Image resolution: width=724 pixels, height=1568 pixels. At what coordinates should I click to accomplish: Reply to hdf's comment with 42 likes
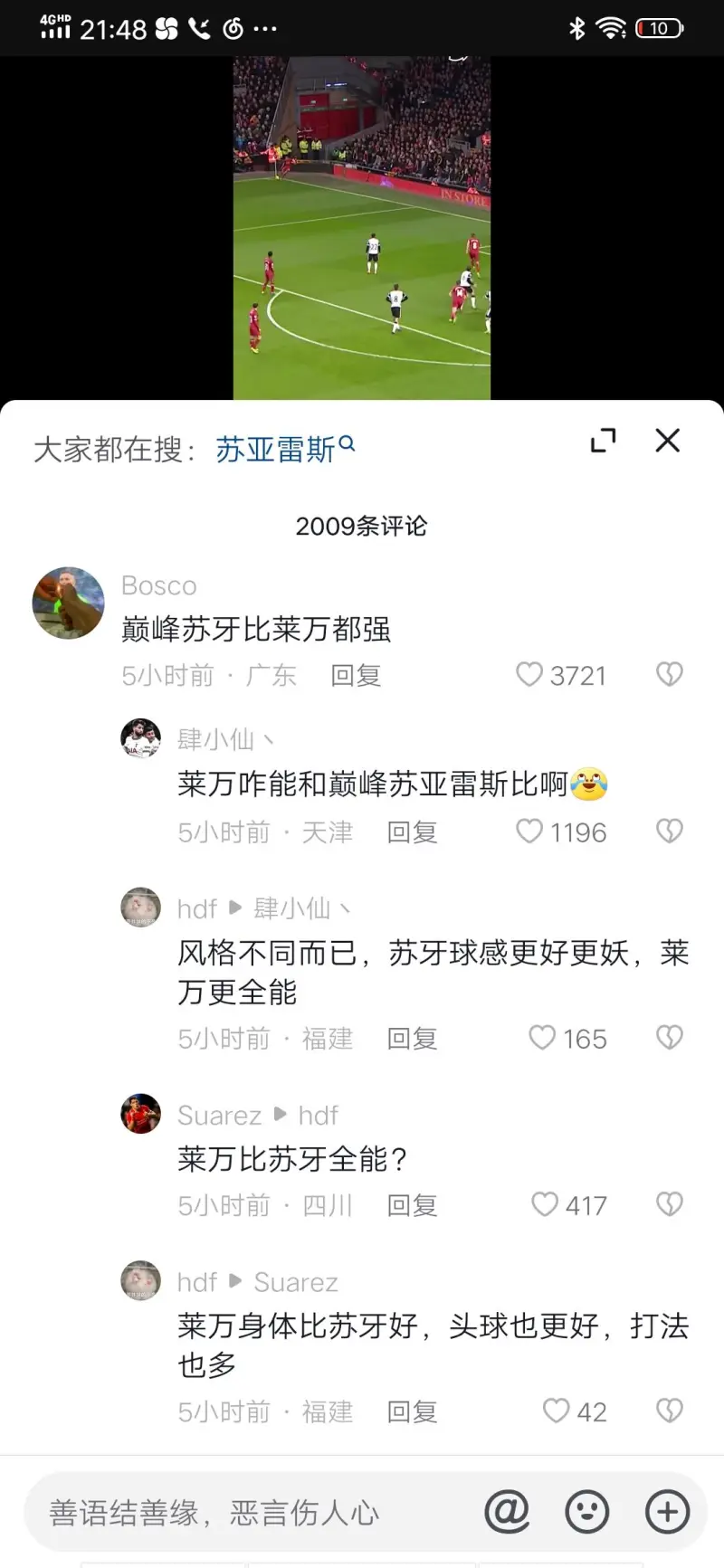pos(412,1411)
